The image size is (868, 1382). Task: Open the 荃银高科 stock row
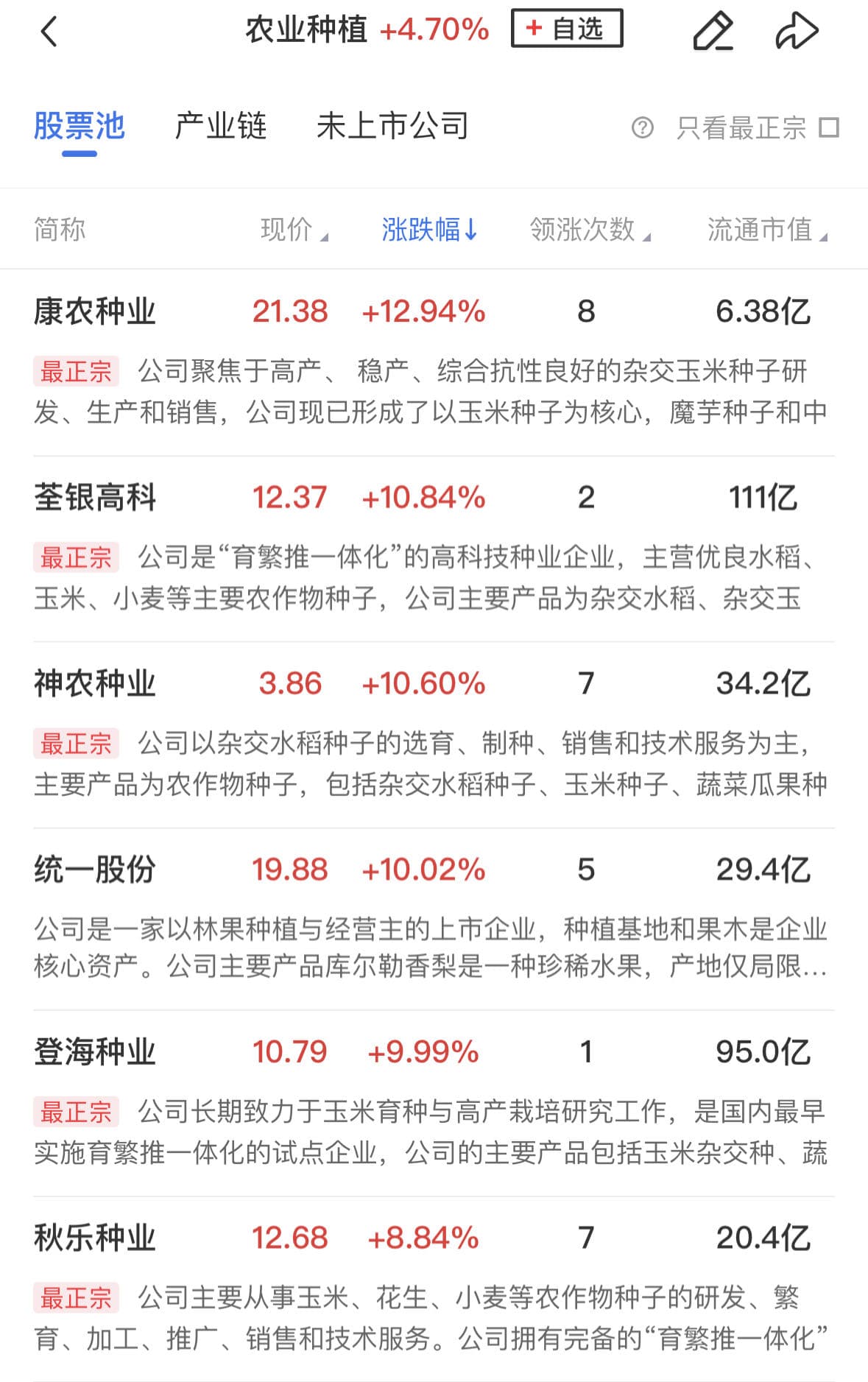(95, 498)
